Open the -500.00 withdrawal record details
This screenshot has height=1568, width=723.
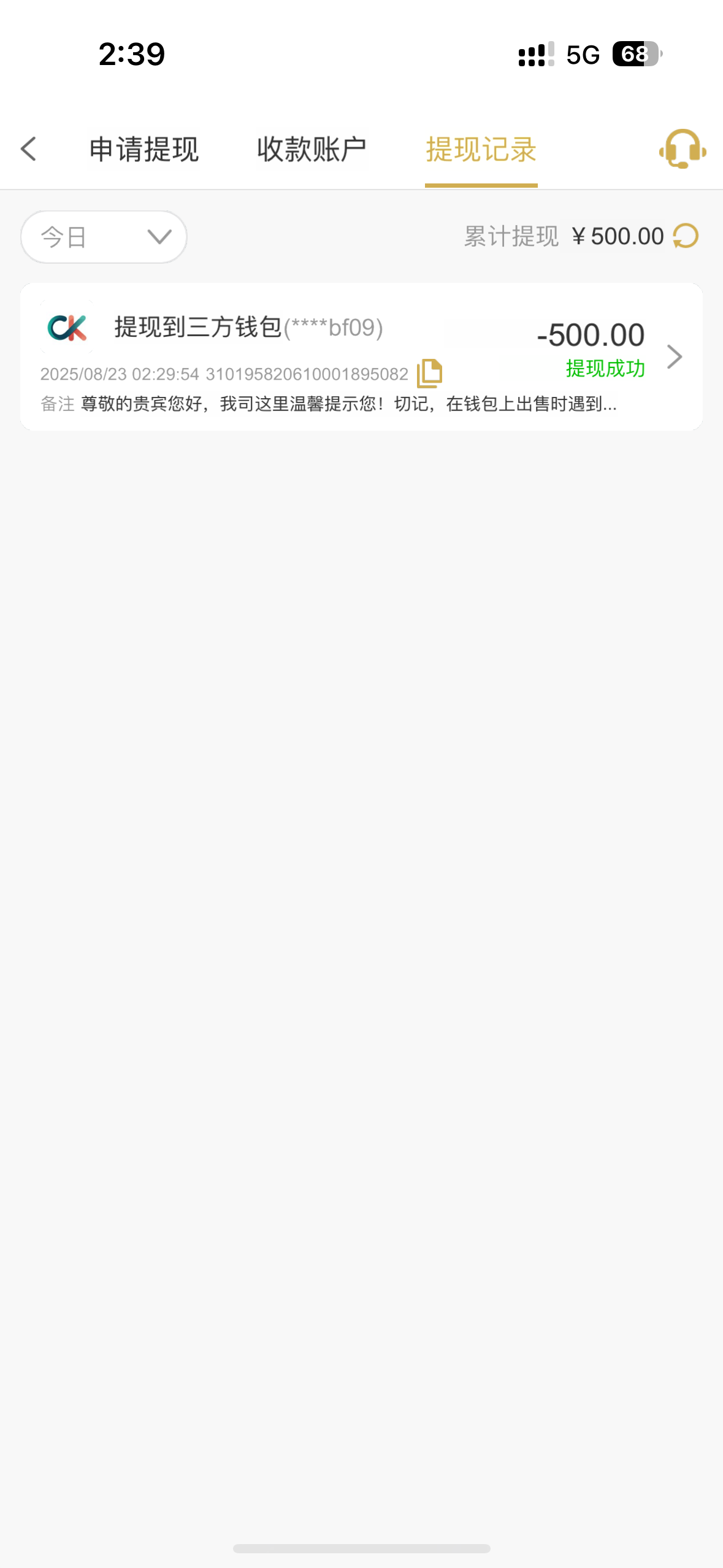coord(673,356)
